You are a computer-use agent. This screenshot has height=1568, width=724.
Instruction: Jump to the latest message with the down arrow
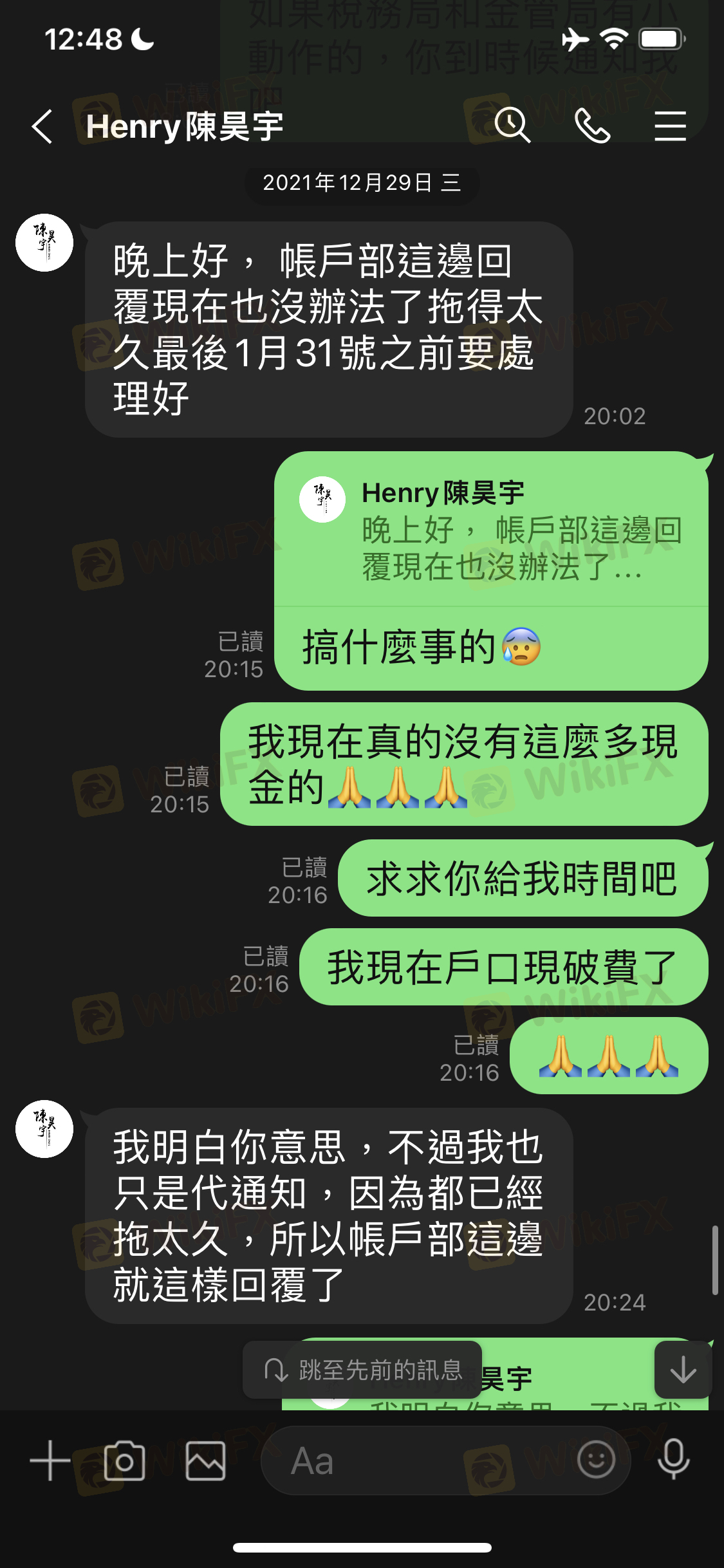[x=683, y=1370]
